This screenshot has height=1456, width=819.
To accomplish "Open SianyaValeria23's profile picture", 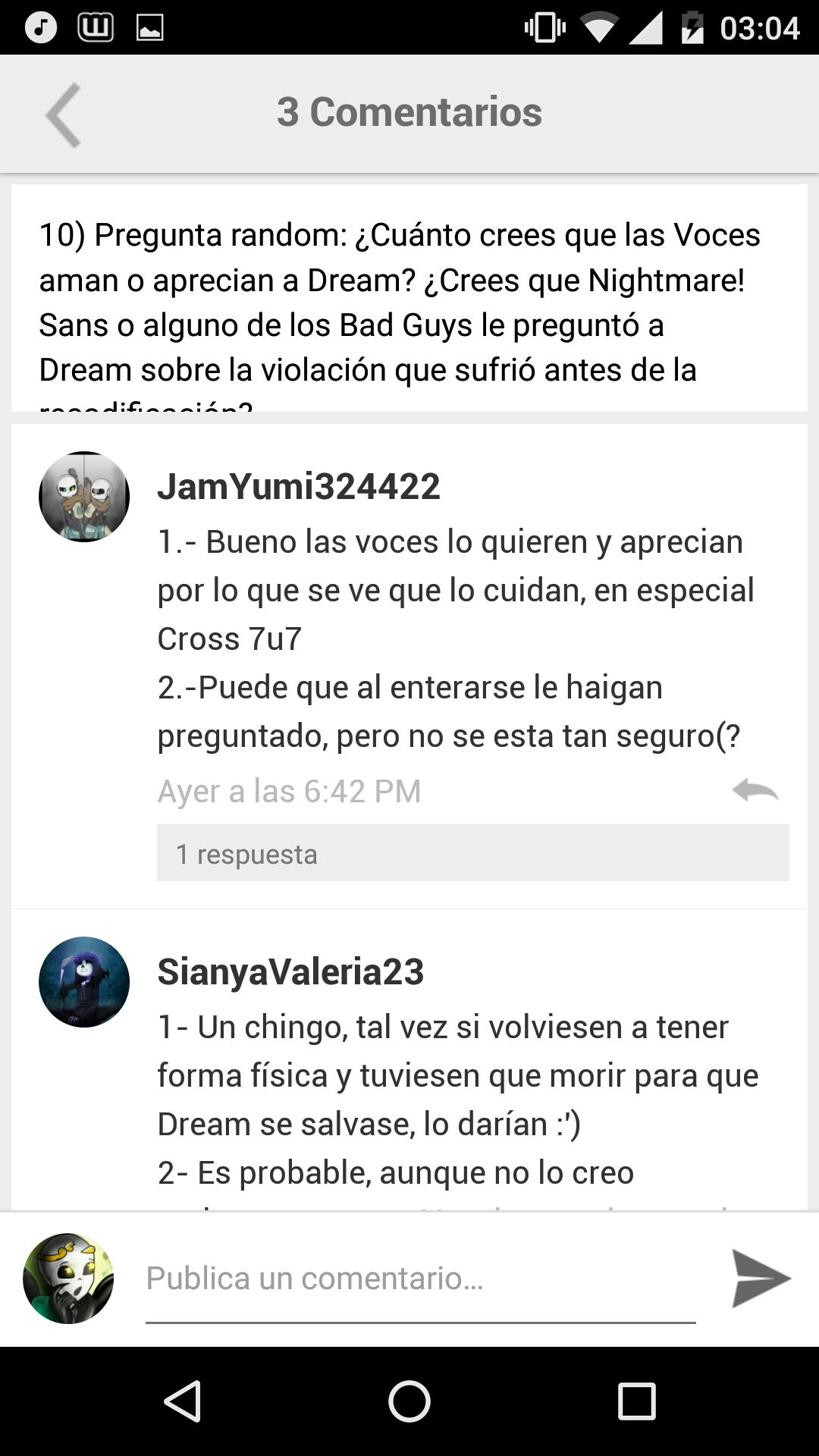I will (84, 982).
